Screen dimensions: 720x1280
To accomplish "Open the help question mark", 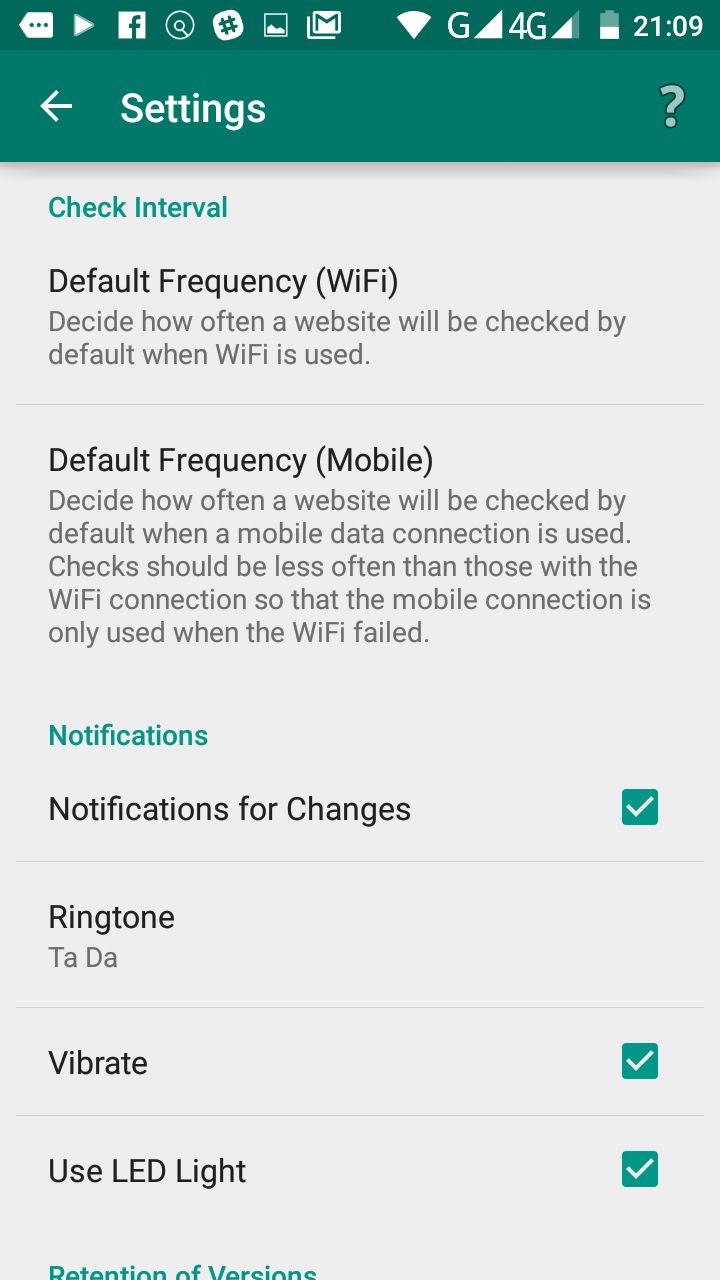I will pyautogui.click(x=671, y=107).
